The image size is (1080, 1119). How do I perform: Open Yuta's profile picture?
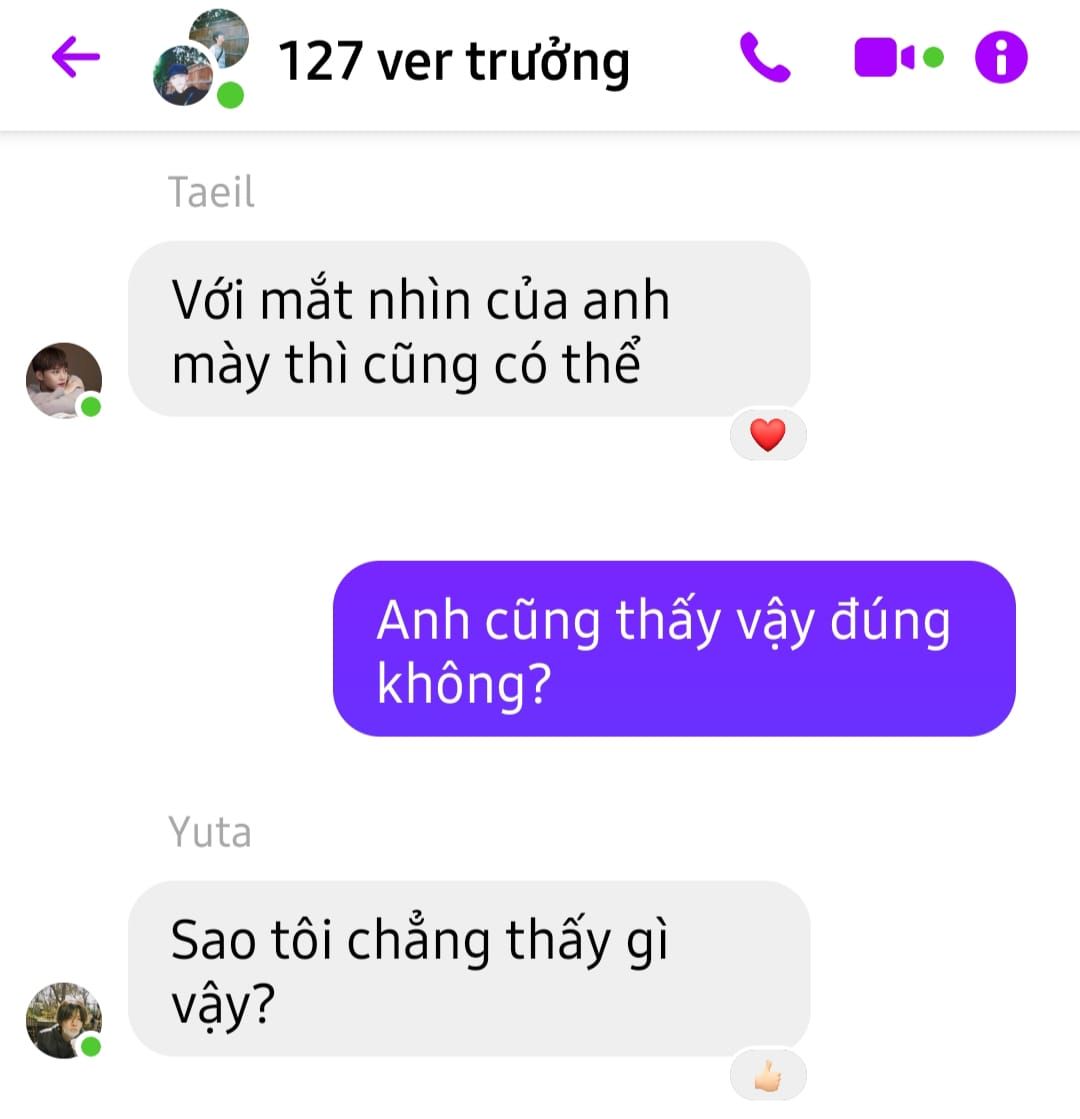(x=63, y=1019)
